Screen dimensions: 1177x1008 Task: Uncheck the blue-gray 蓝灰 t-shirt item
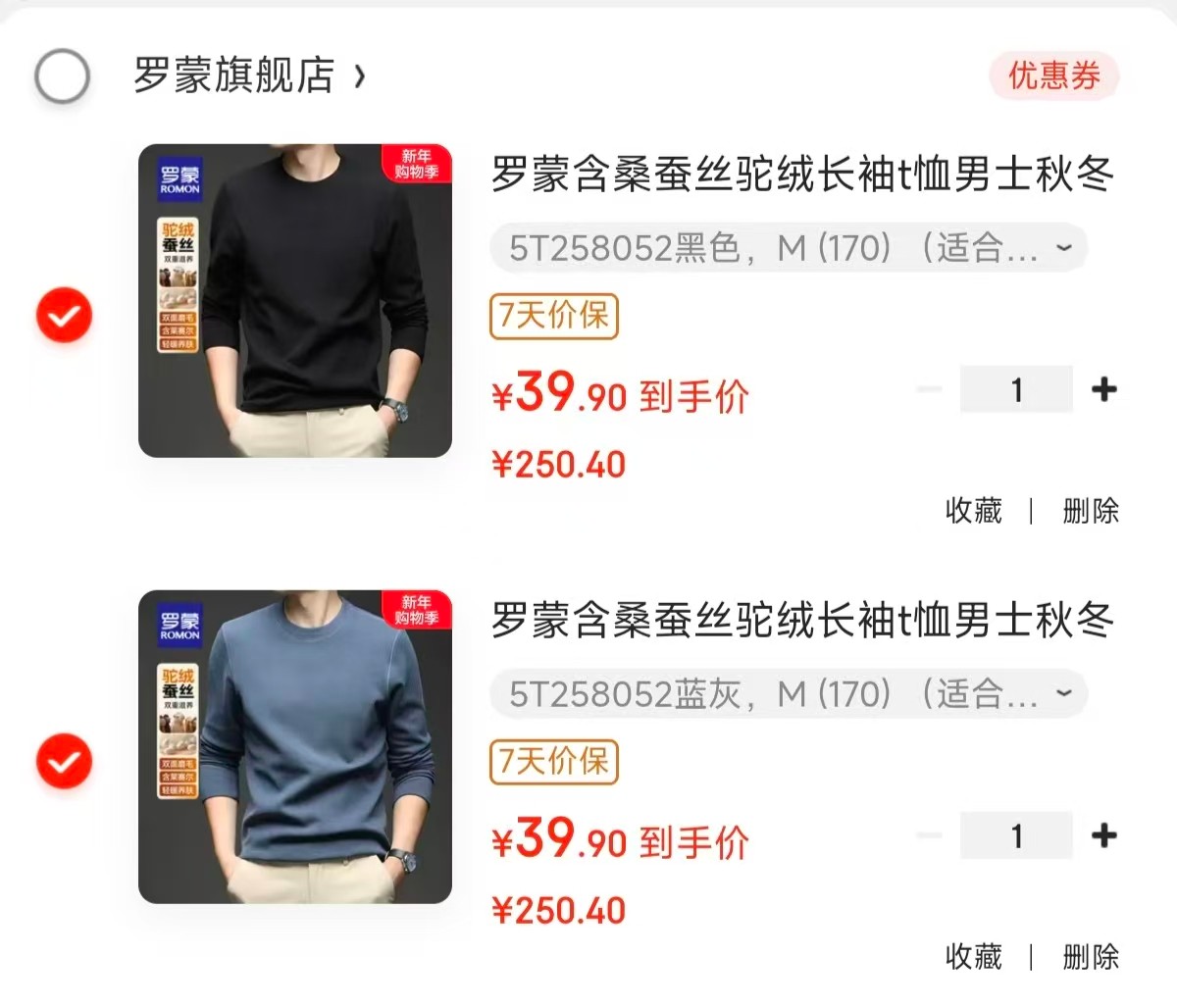(x=64, y=761)
